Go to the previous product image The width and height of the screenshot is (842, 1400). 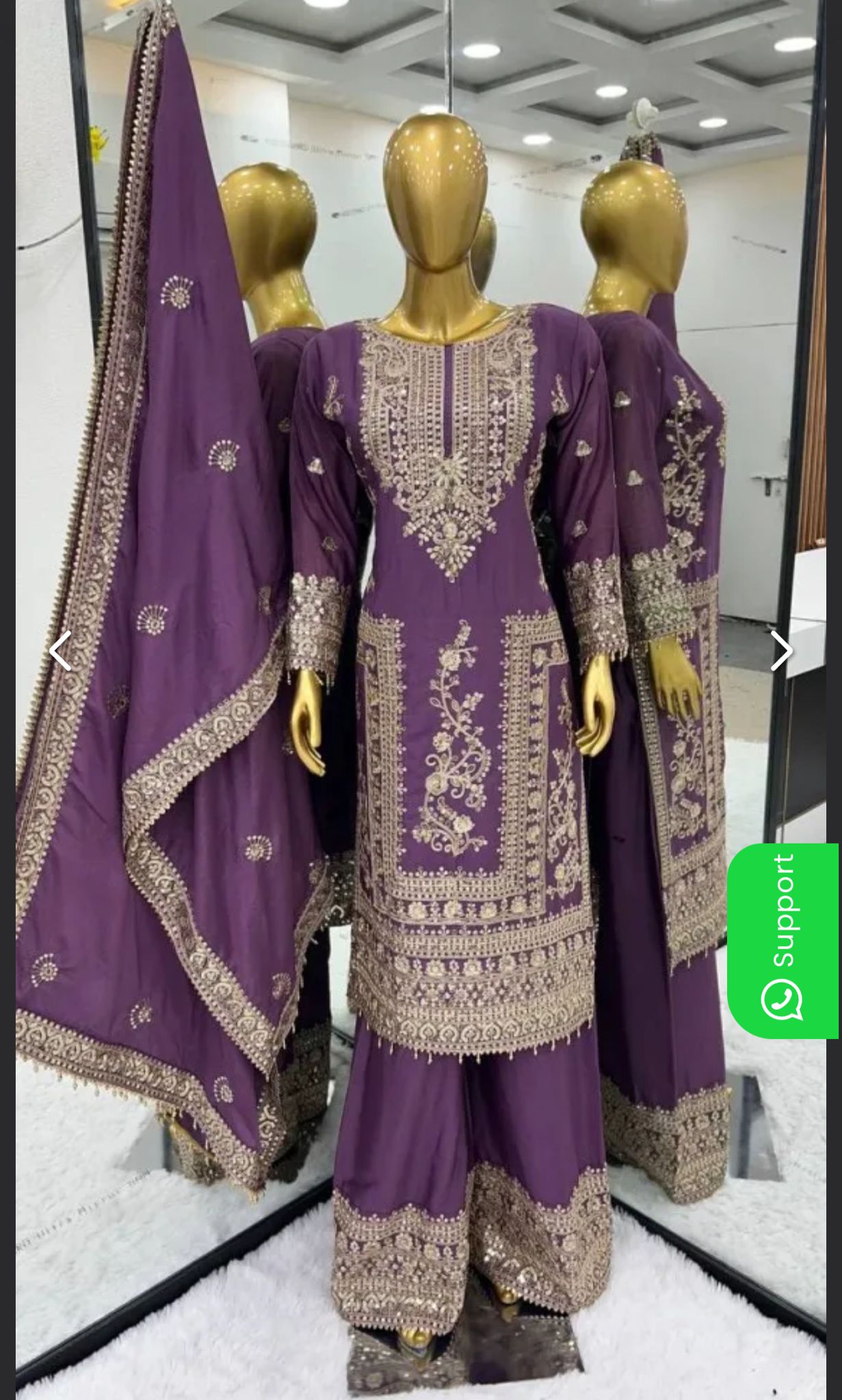click(61, 651)
